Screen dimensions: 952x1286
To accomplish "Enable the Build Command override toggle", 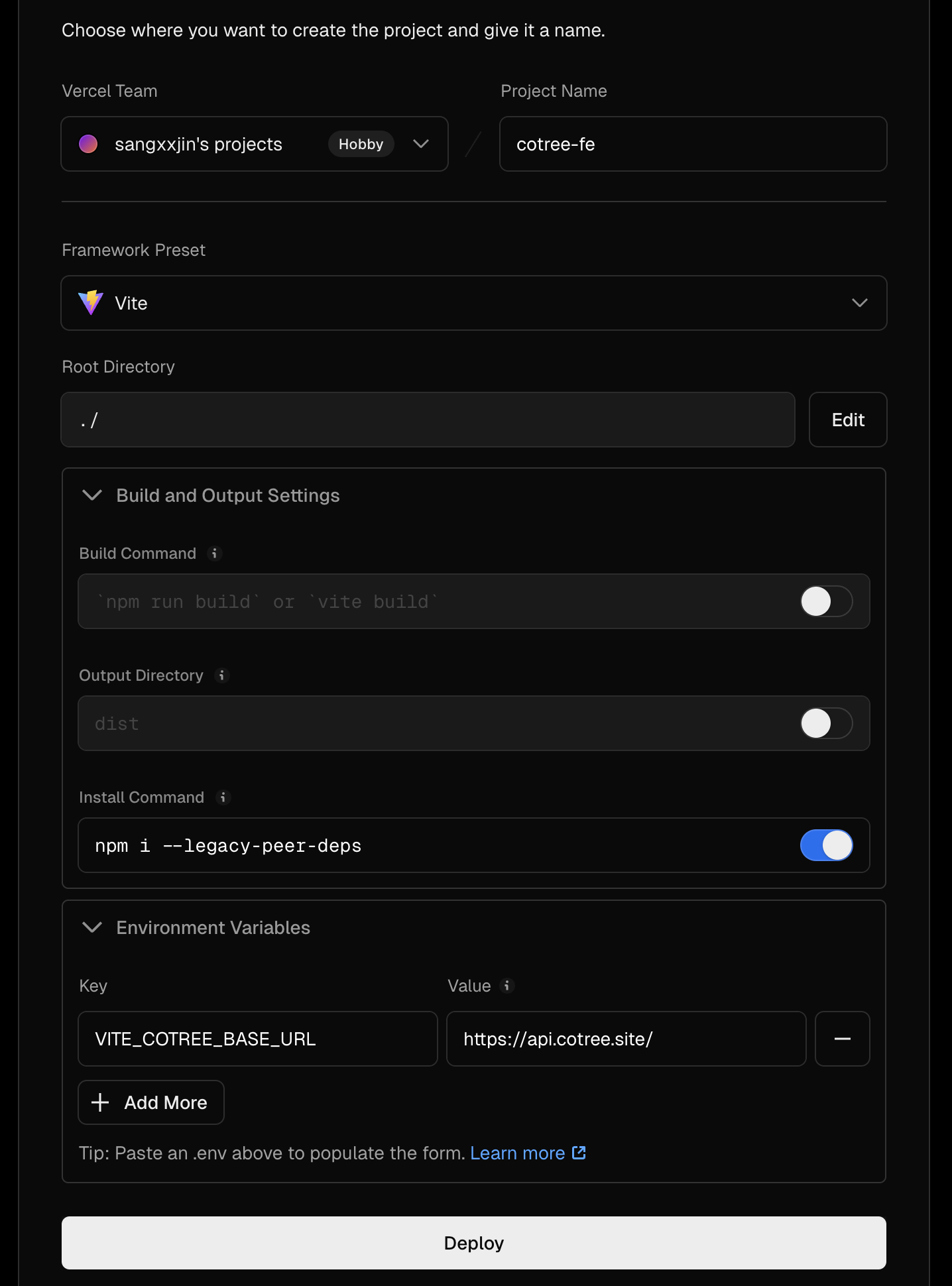I will point(826,601).
